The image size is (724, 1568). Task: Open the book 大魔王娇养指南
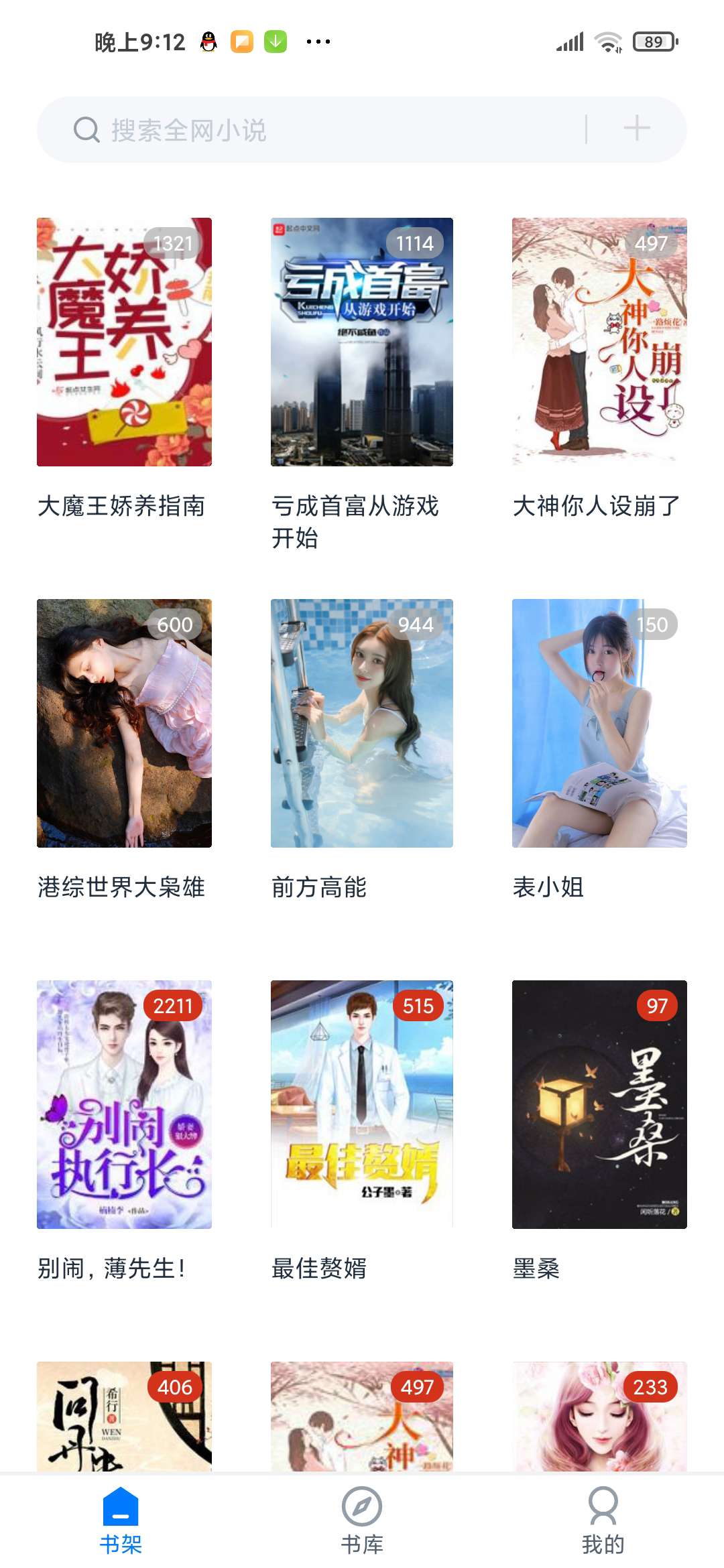point(124,342)
